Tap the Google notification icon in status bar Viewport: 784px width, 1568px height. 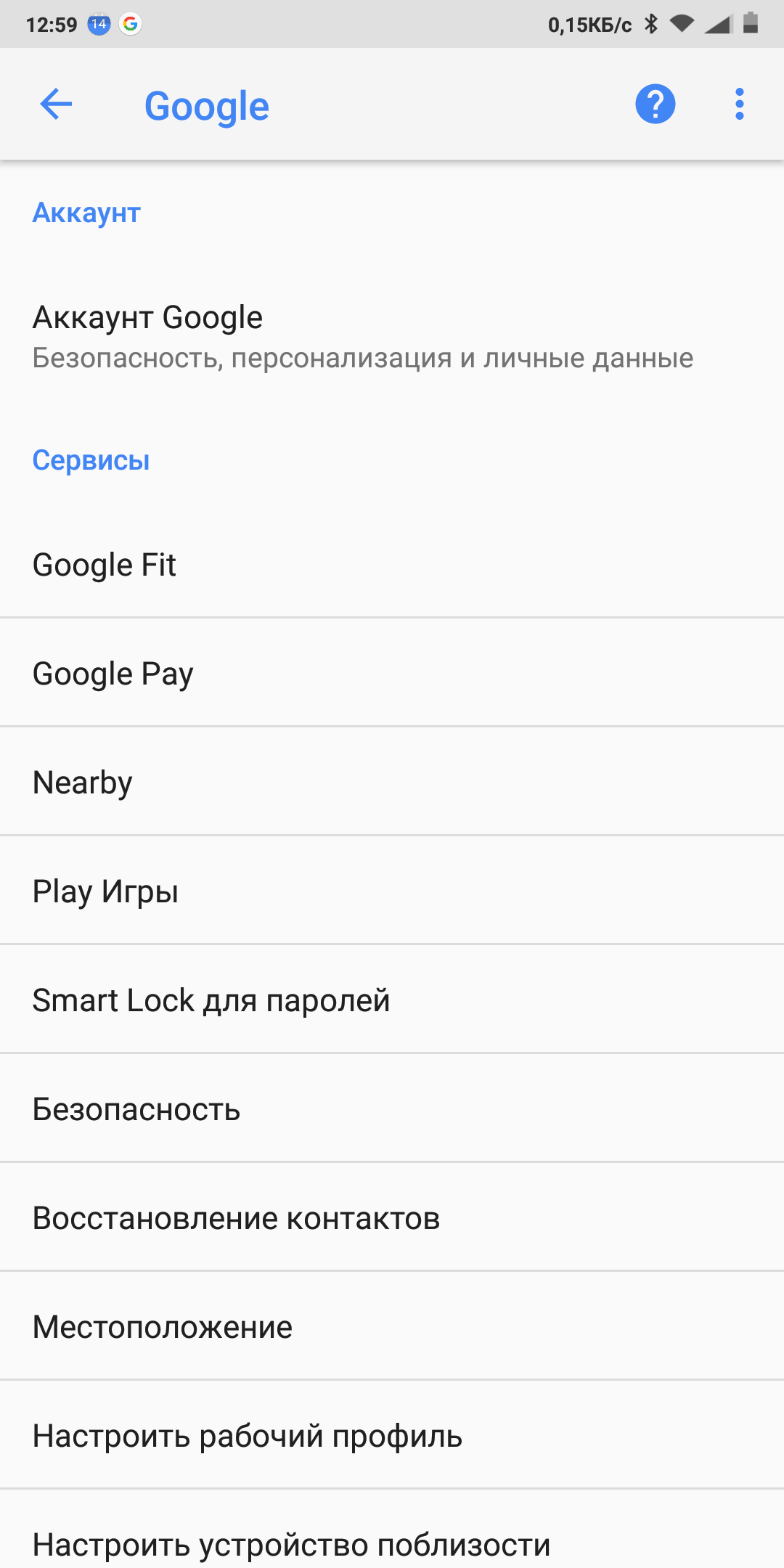pyautogui.click(x=131, y=24)
